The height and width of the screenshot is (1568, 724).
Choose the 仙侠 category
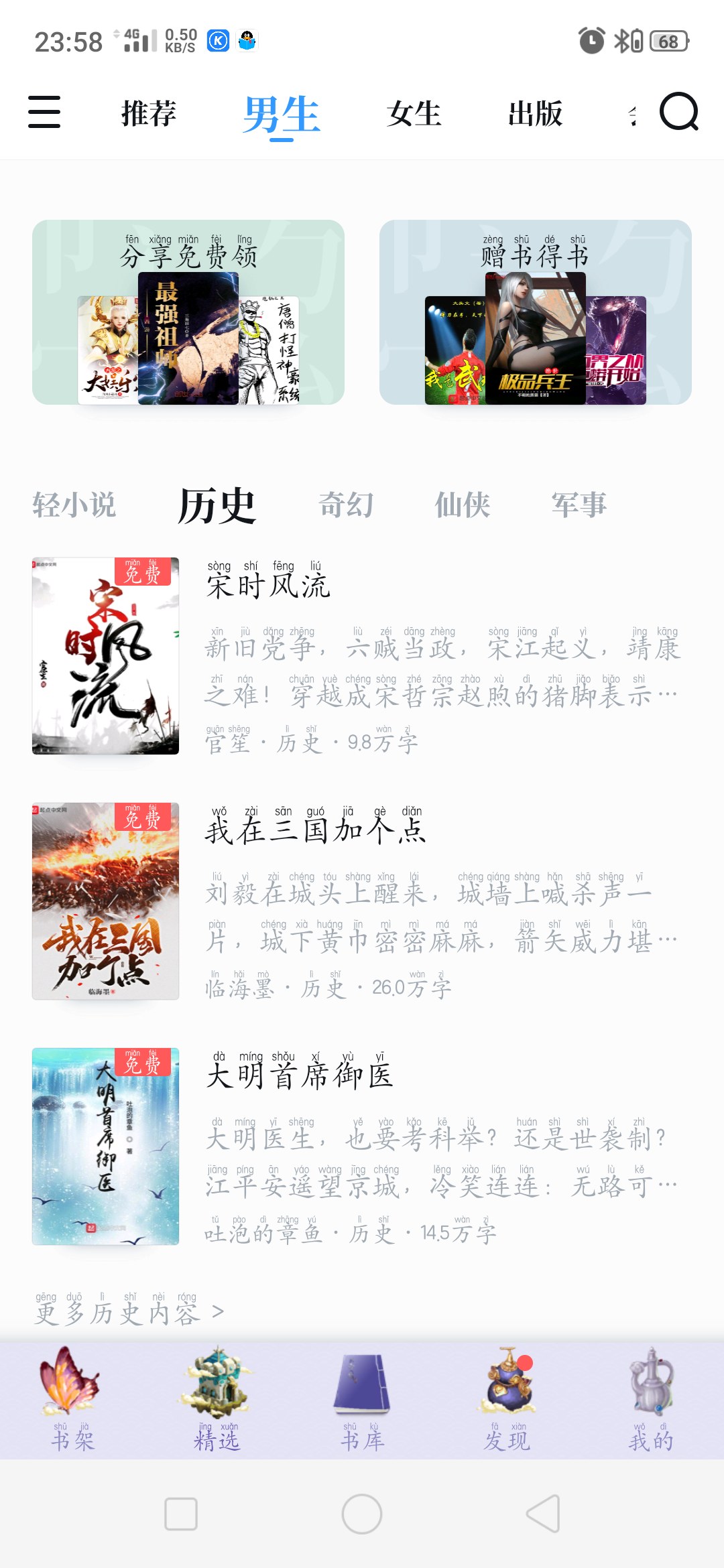[463, 505]
